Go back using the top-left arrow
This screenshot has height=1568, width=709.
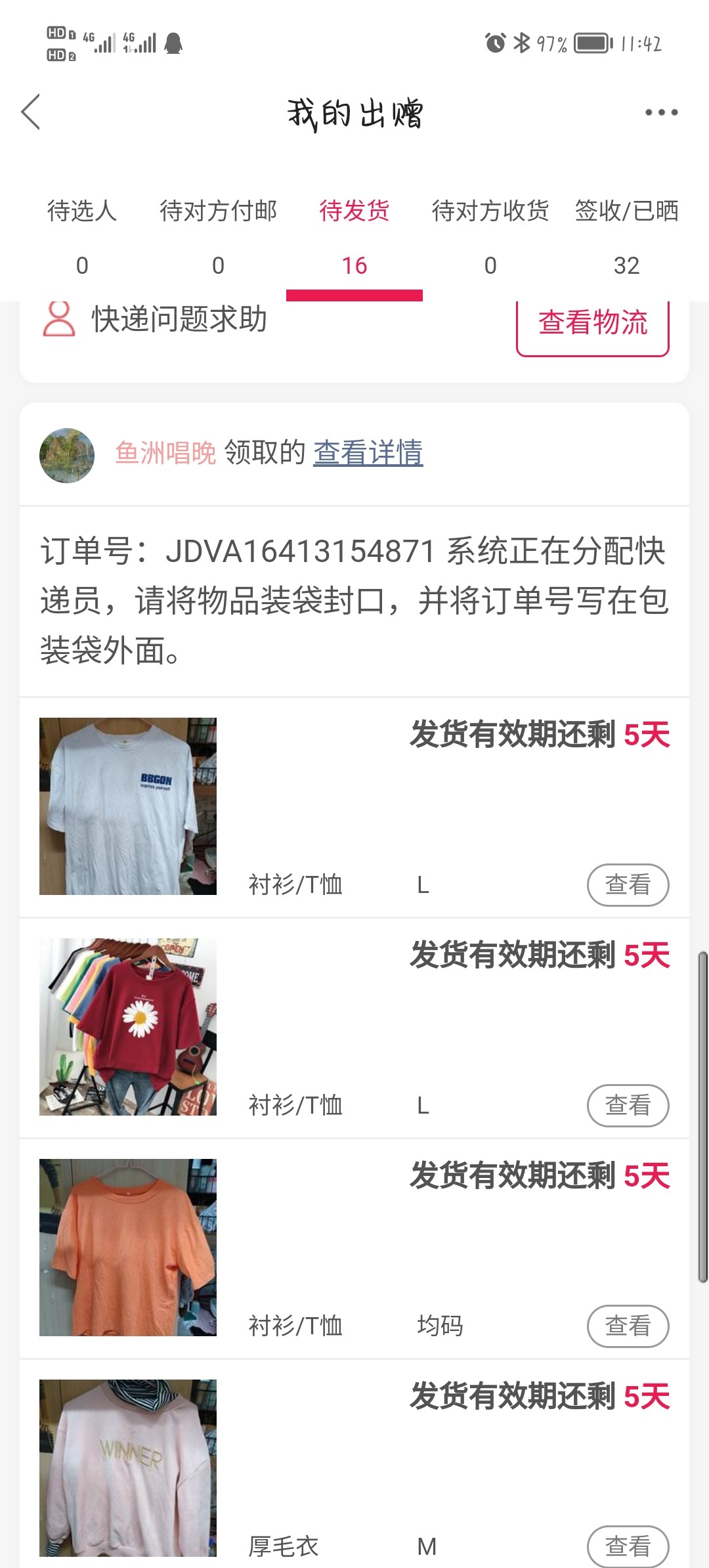tap(31, 112)
